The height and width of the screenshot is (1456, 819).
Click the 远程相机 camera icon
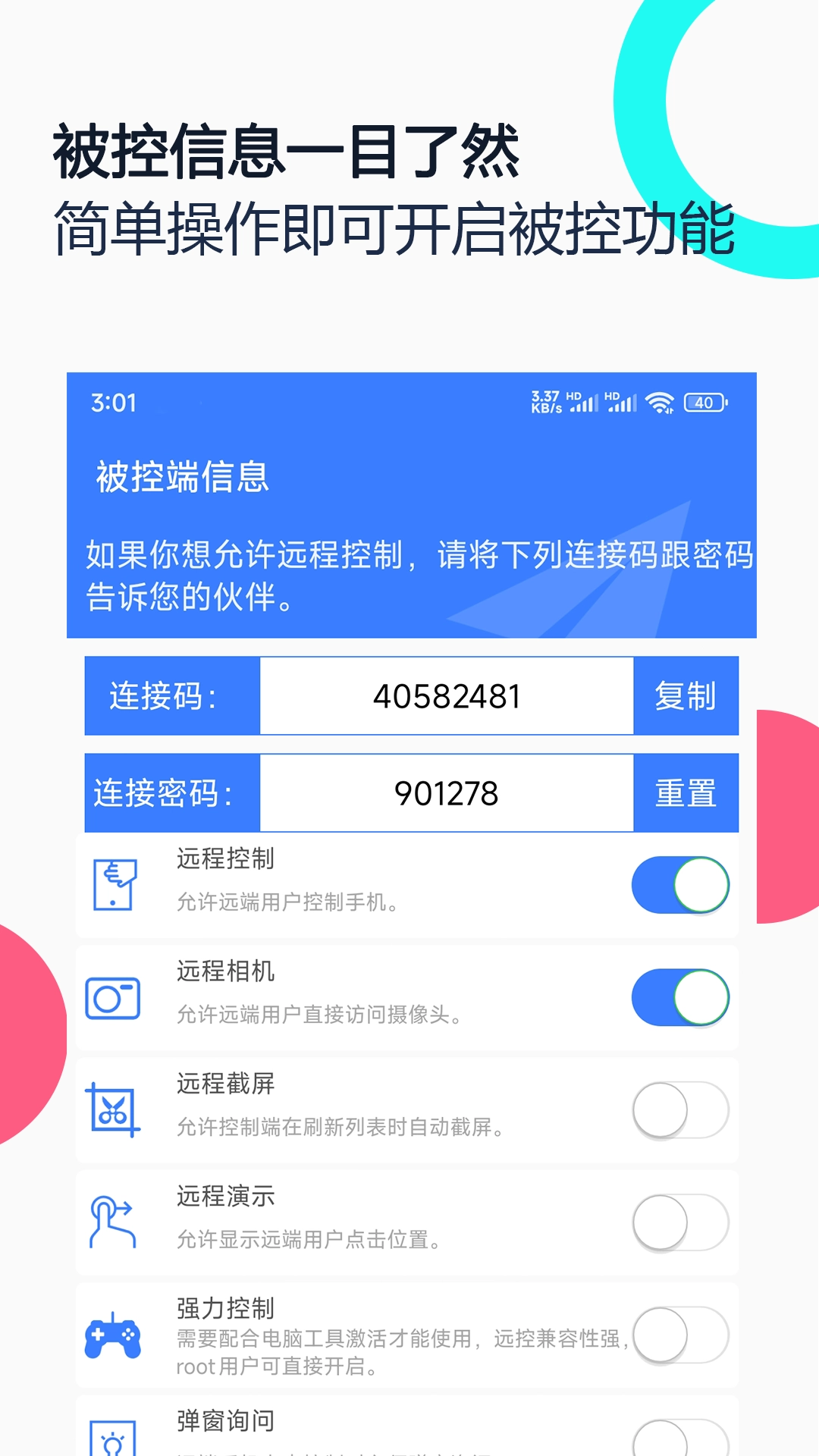[115, 997]
